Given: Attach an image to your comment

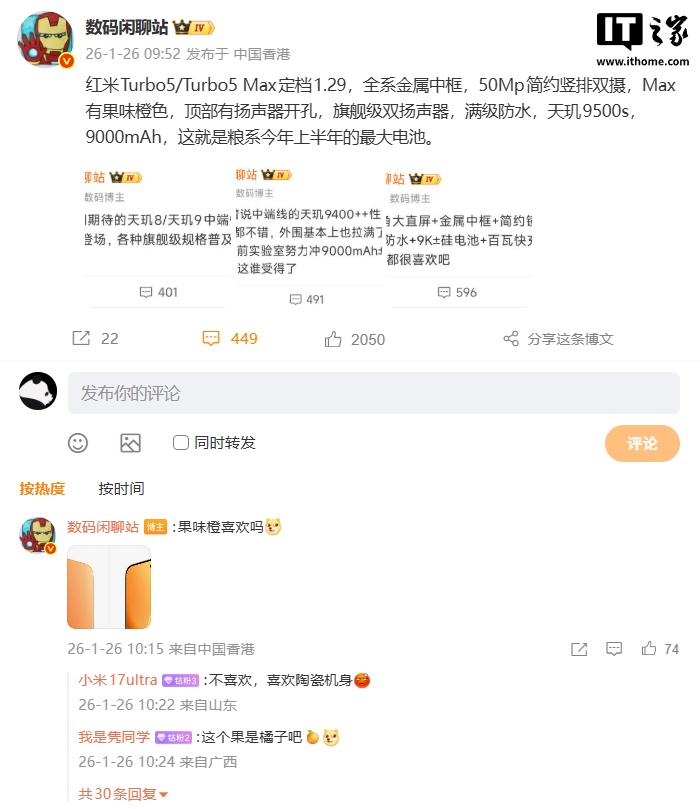Looking at the screenshot, I should [x=130, y=443].
